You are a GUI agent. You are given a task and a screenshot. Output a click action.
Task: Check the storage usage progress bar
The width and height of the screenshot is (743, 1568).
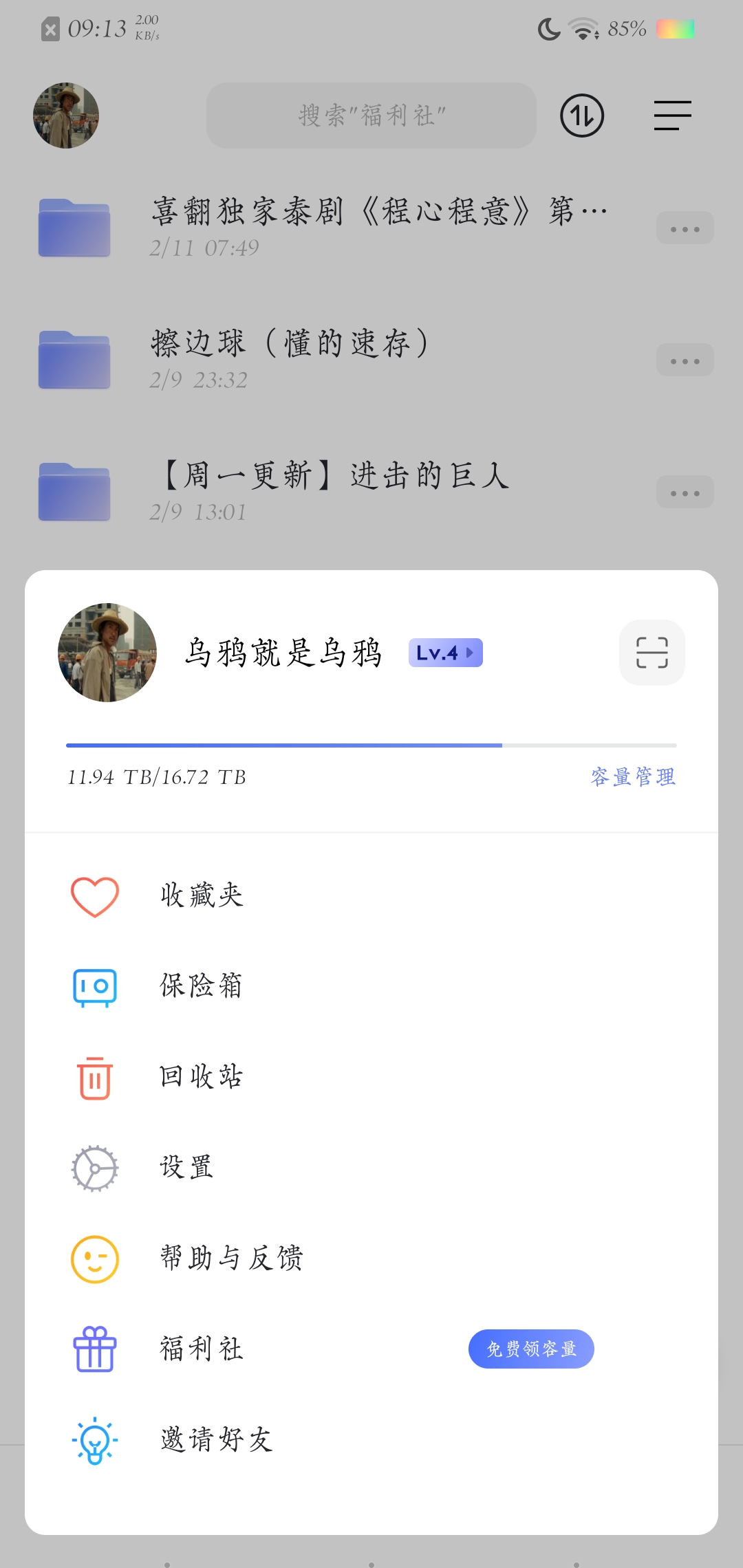[370, 745]
